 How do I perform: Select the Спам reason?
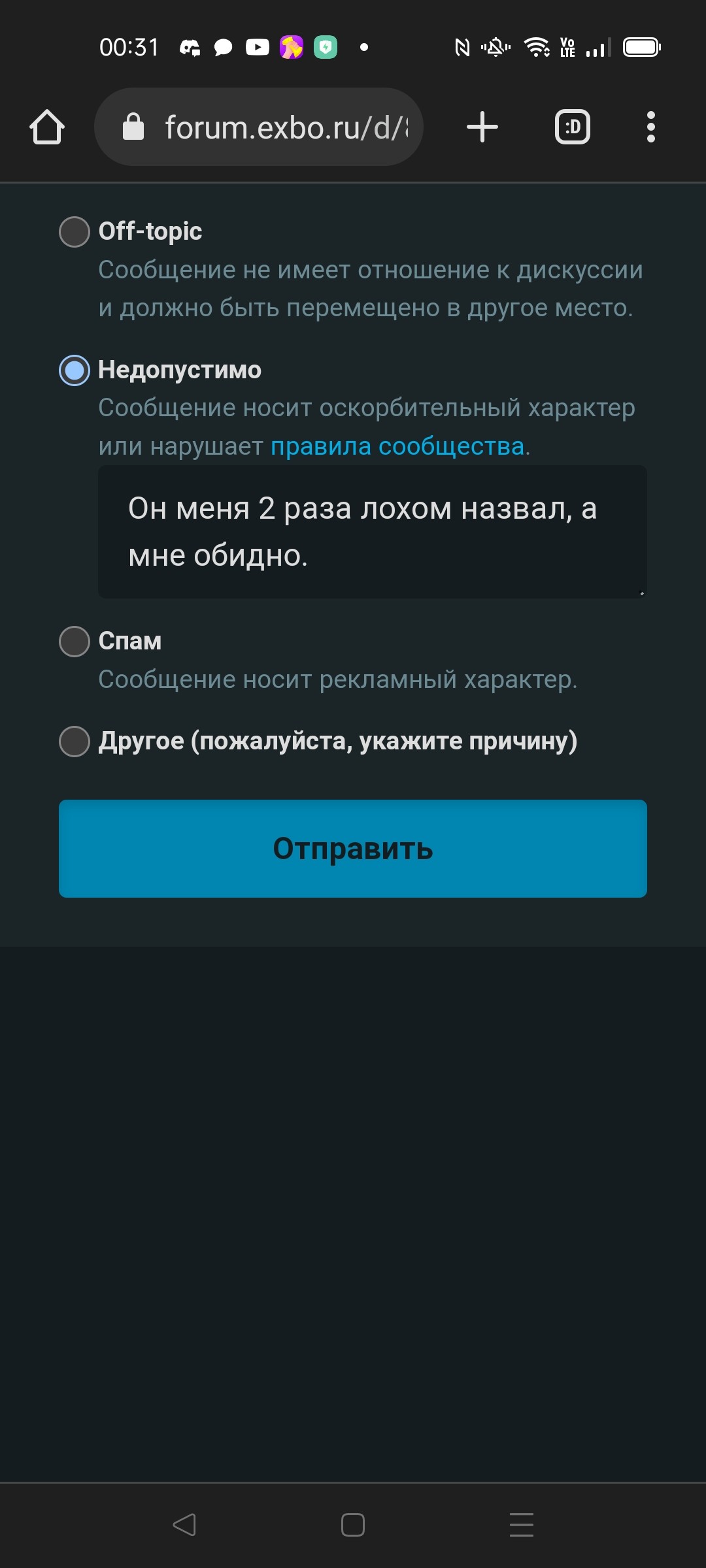tap(75, 642)
